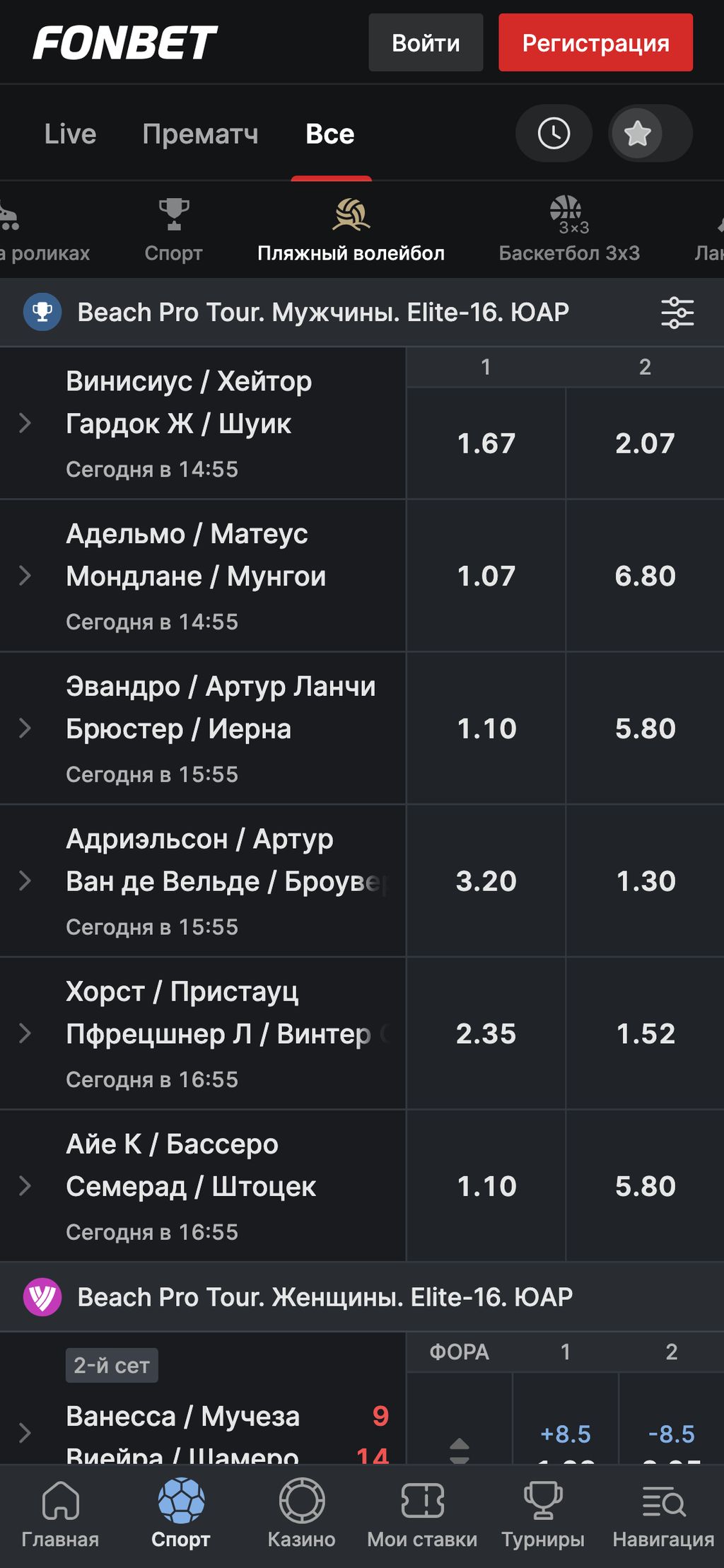
Task: Expand the Винисиус / Хейтор match details
Action: pyautogui.click(x=26, y=423)
